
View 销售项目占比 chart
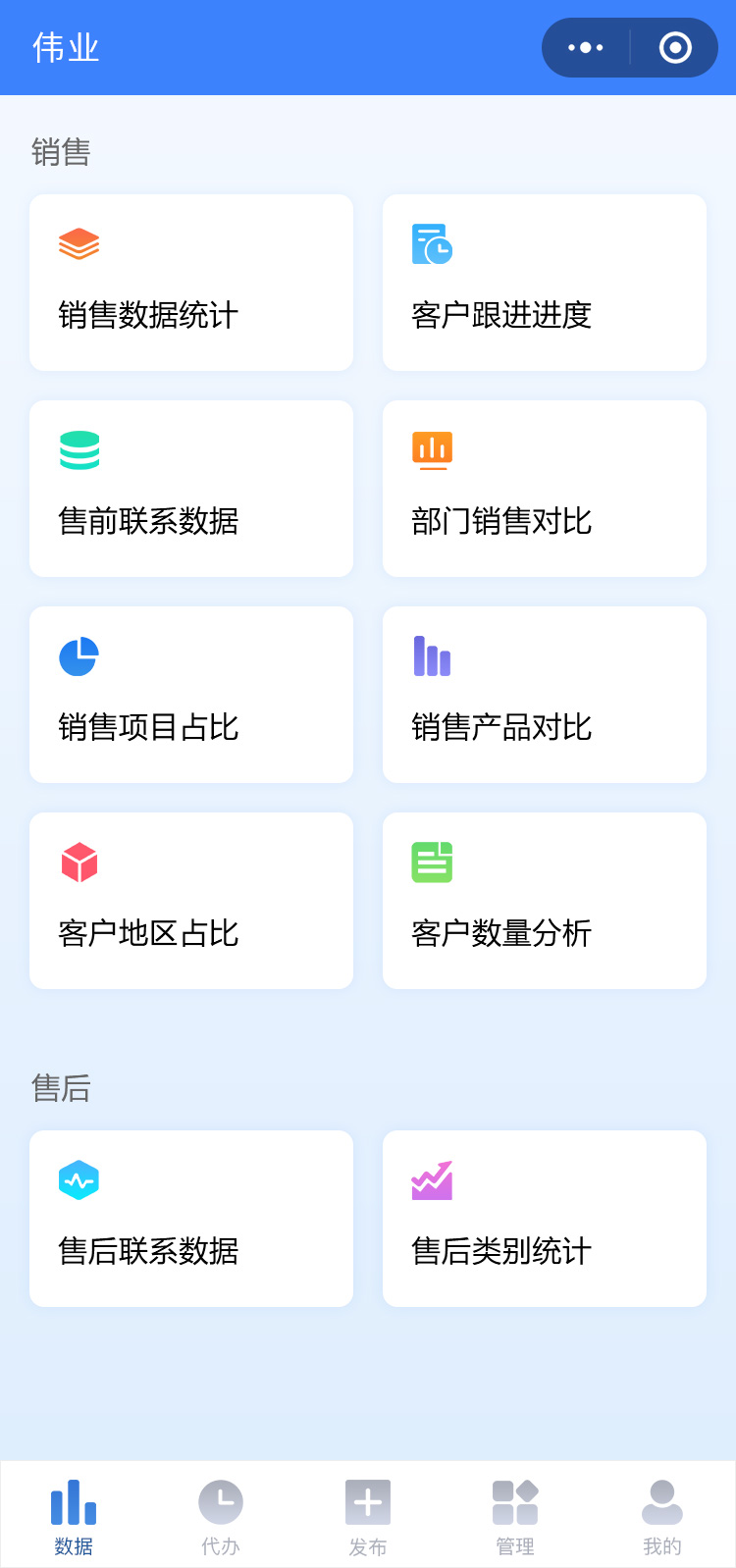pyautogui.click(x=191, y=695)
